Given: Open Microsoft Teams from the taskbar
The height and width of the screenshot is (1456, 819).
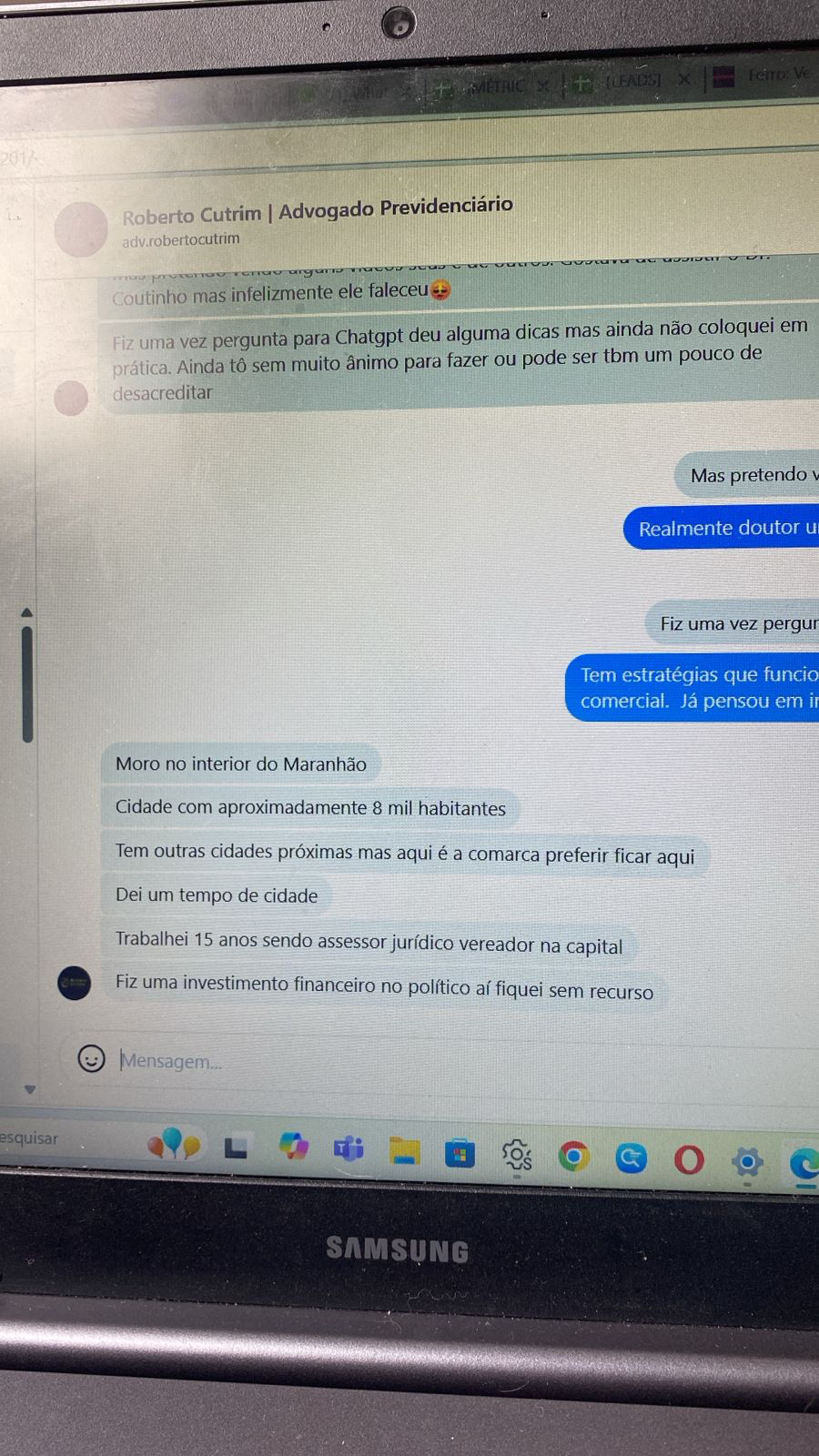Looking at the screenshot, I should pyautogui.click(x=349, y=1149).
